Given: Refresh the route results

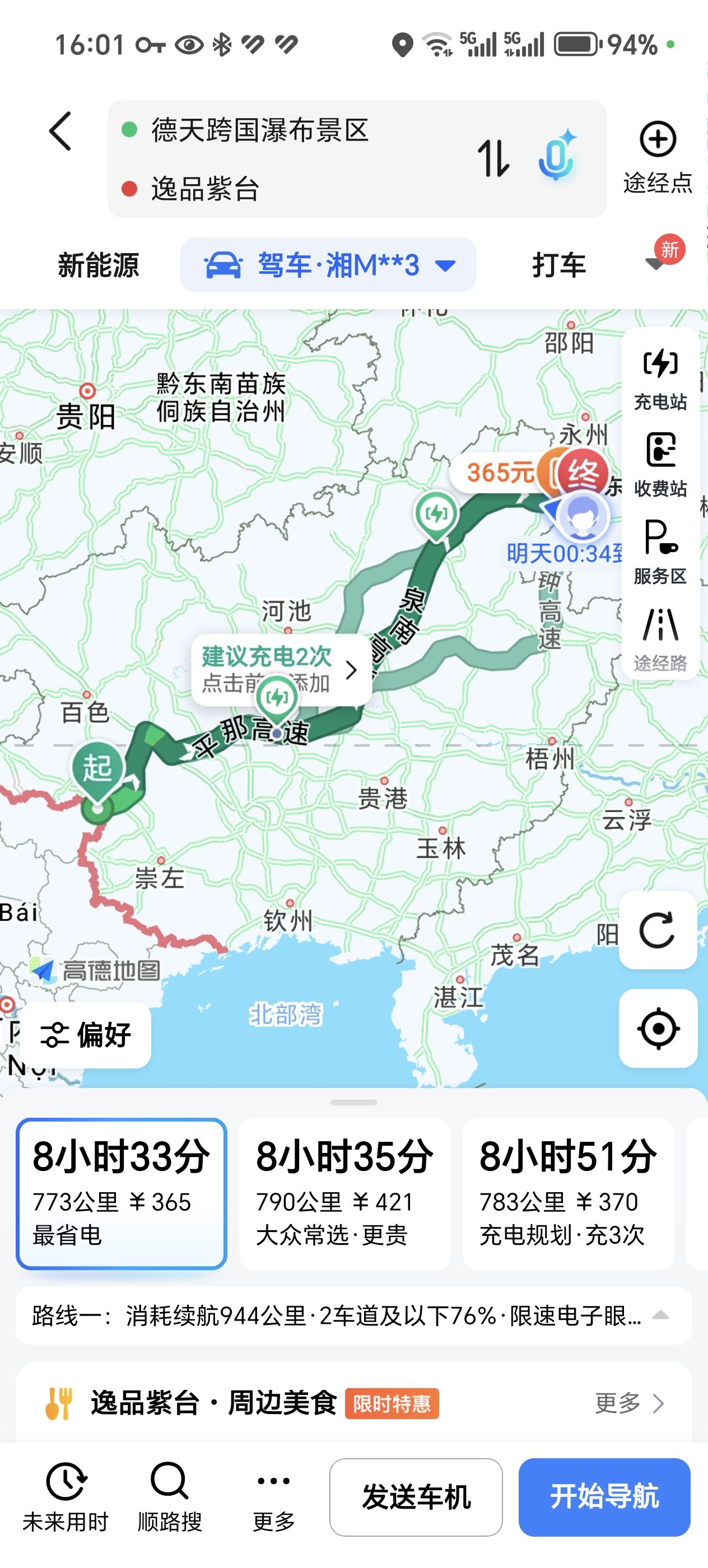Looking at the screenshot, I should click(x=658, y=930).
